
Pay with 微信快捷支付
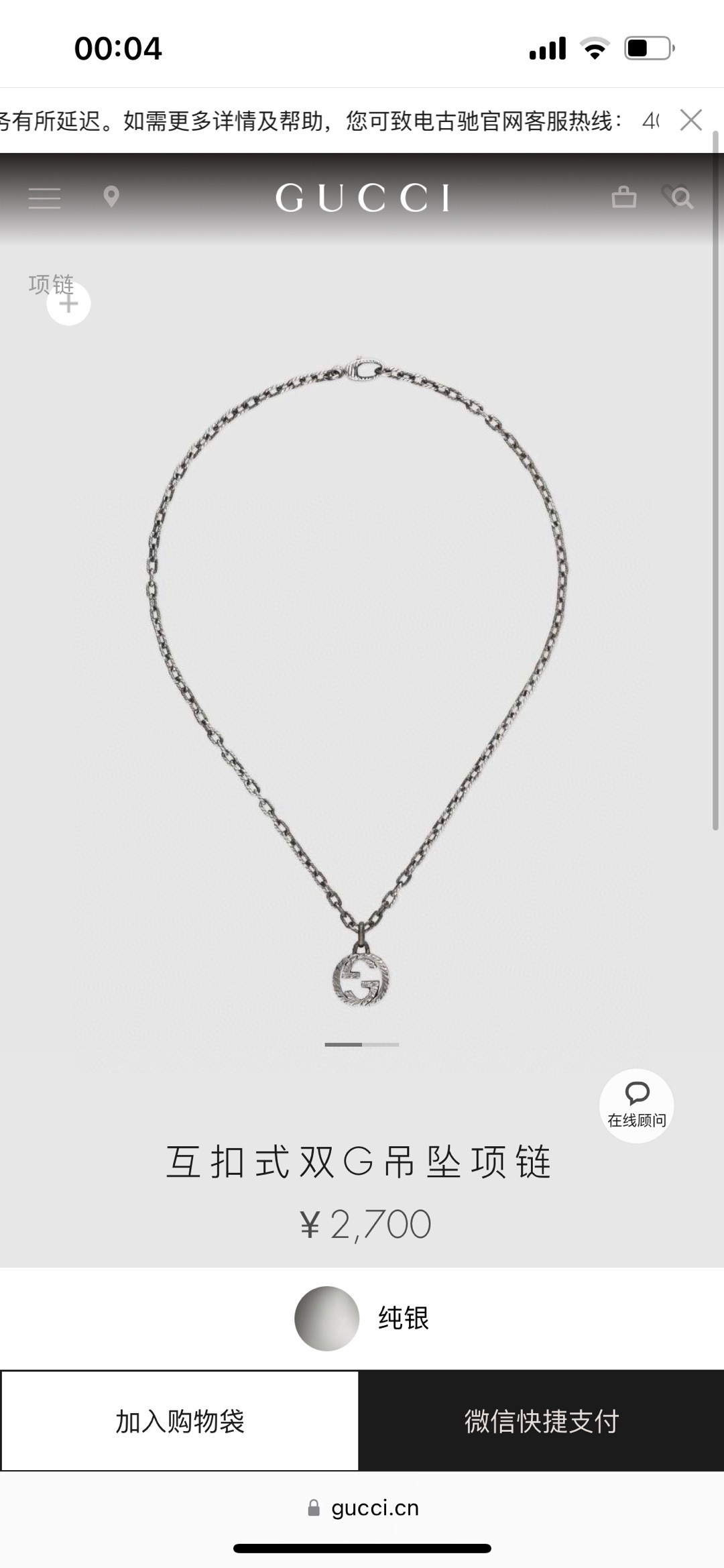tap(541, 1421)
